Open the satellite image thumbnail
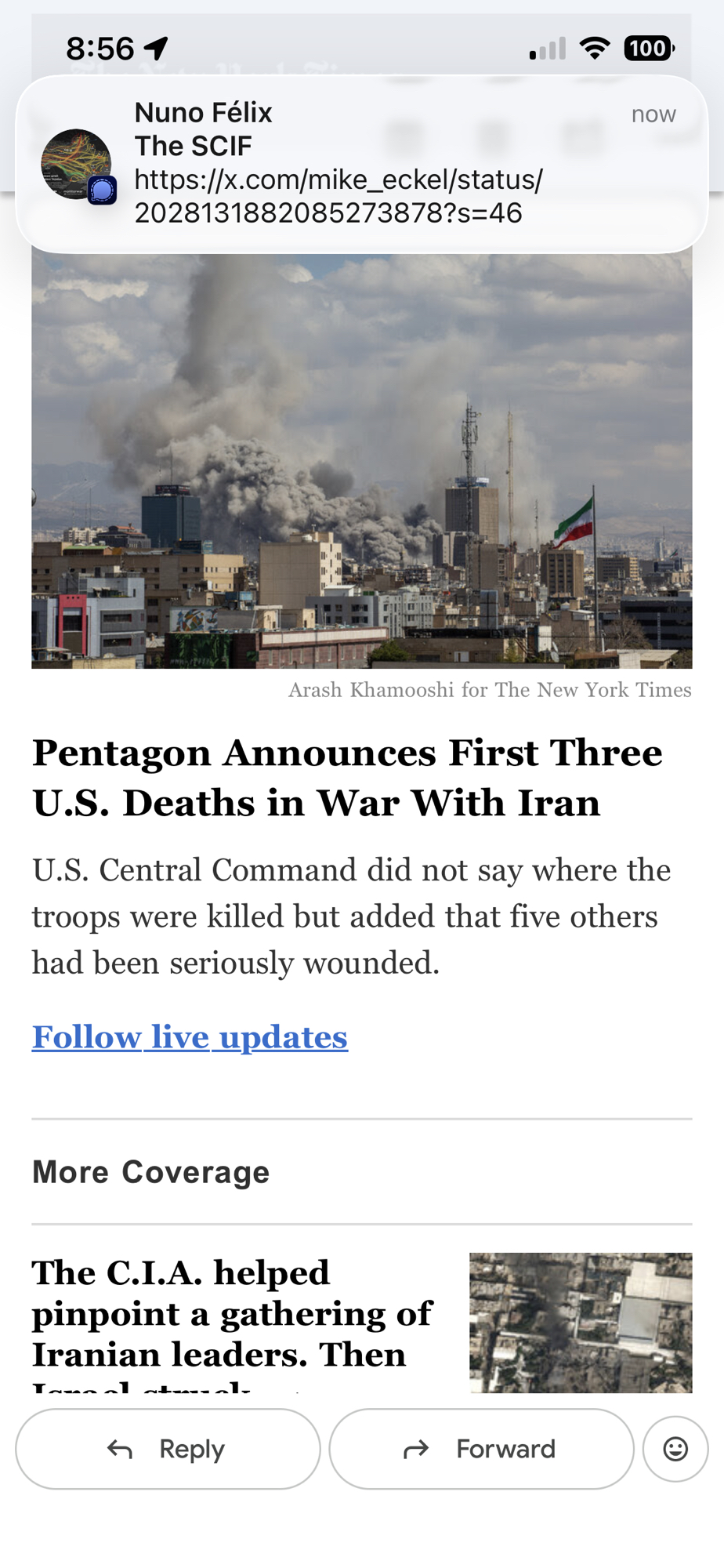 [580, 1322]
